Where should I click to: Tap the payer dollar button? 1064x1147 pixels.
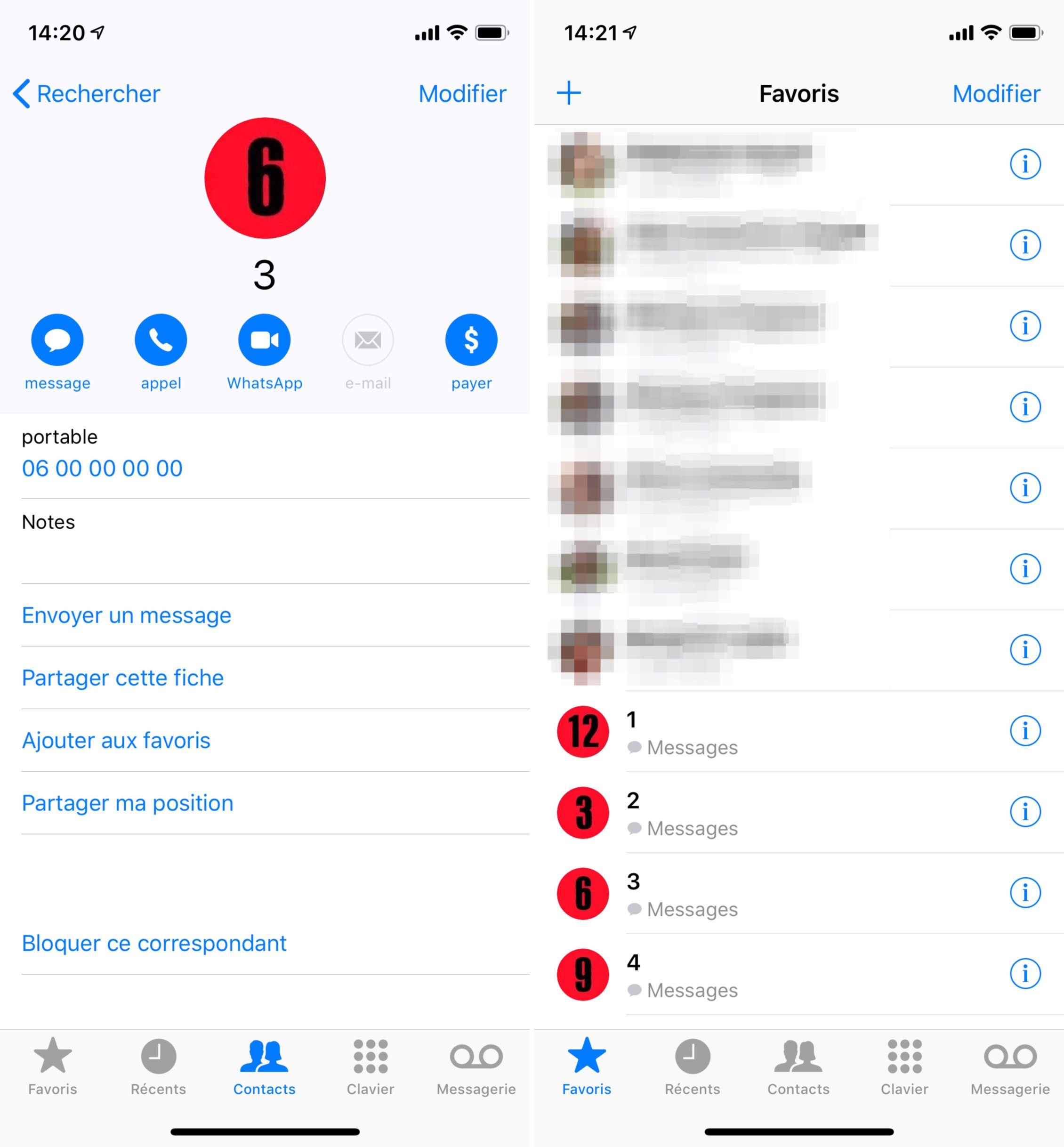[x=471, y=340]
